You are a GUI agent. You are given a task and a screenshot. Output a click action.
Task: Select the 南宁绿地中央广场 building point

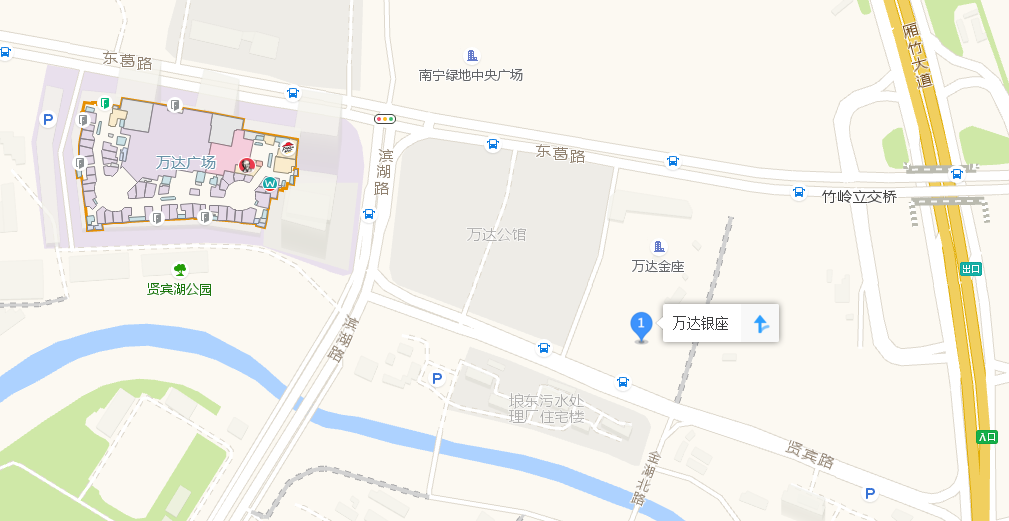[x=472, y=56]
